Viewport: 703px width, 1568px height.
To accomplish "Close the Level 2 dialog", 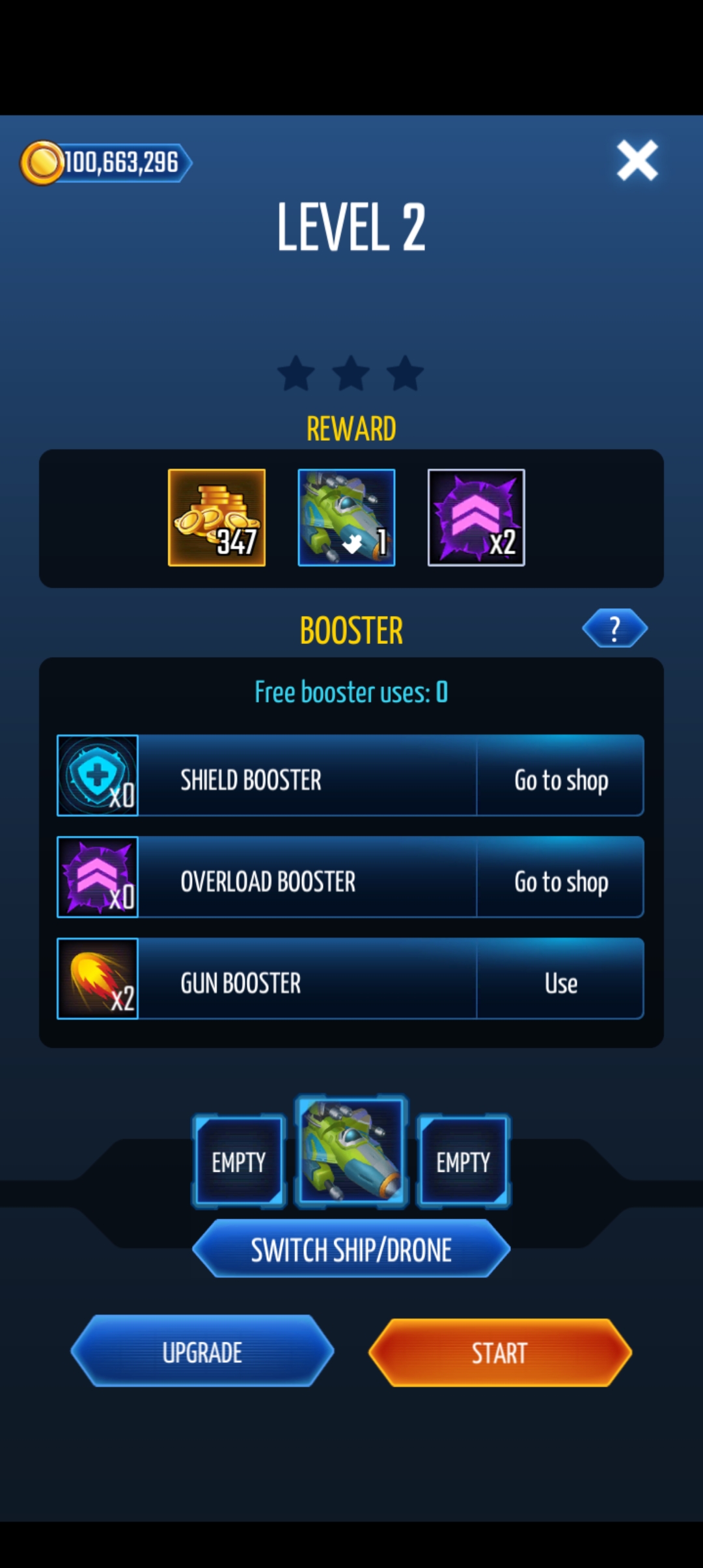I will pos(637,160).
